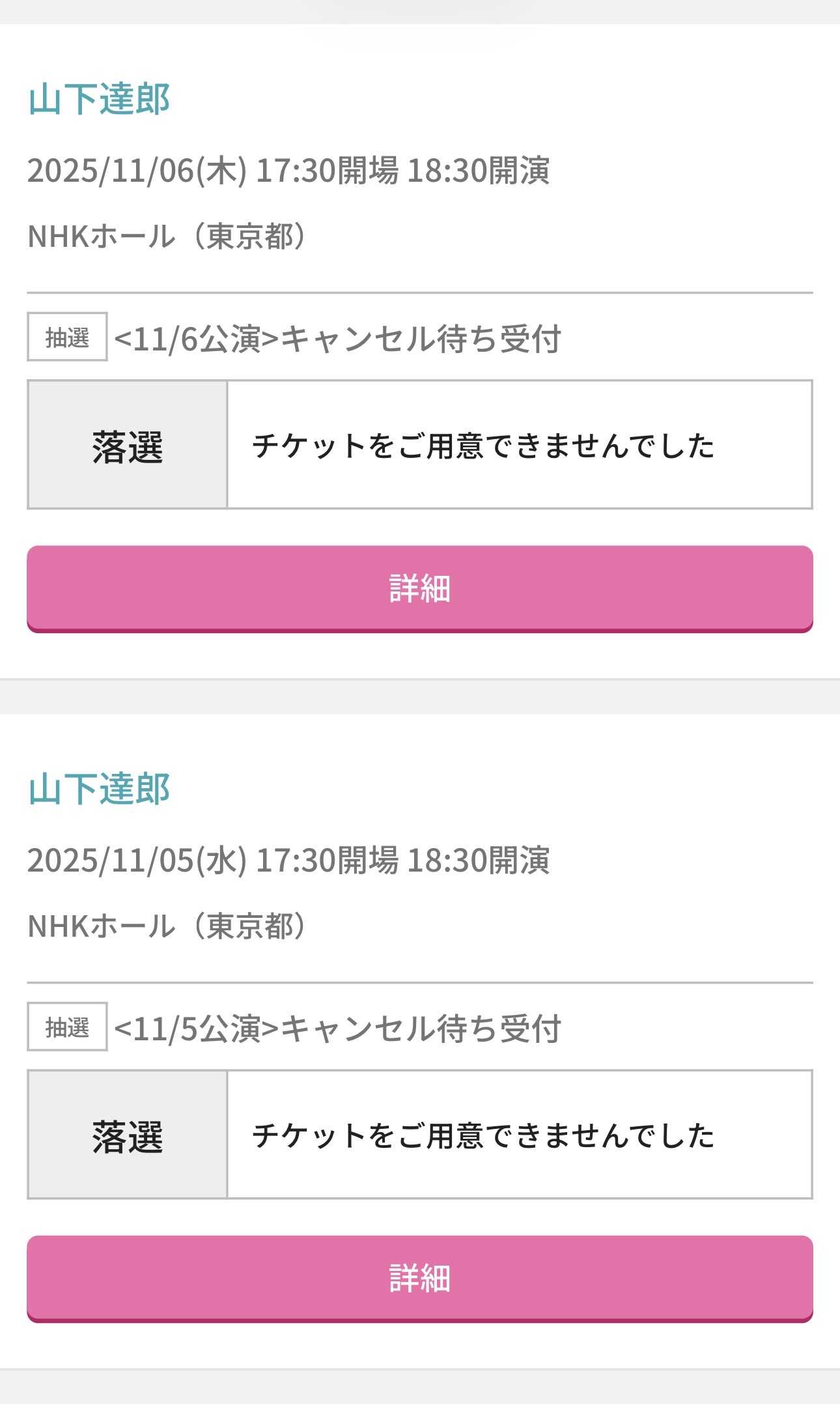Screen dimensions: 840x1409
Task: Open 山下達郎 link for the 2025/11/05 show
Action: point(99,789)
